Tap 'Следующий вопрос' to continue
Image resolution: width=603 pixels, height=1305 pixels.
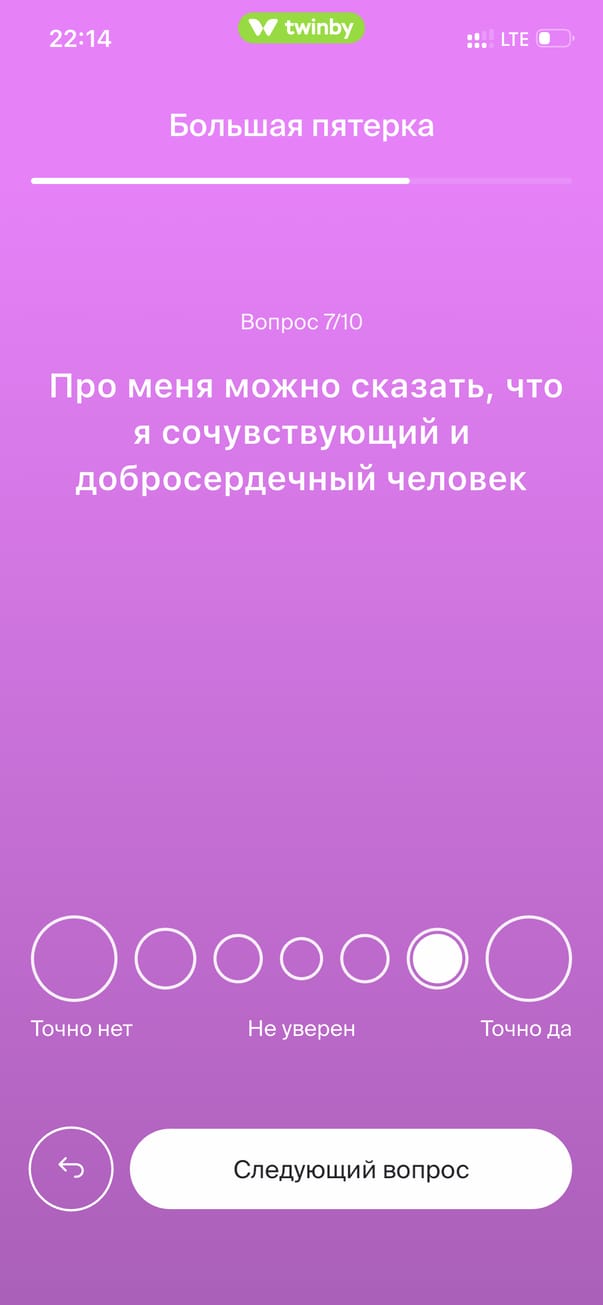point(351,1169)
